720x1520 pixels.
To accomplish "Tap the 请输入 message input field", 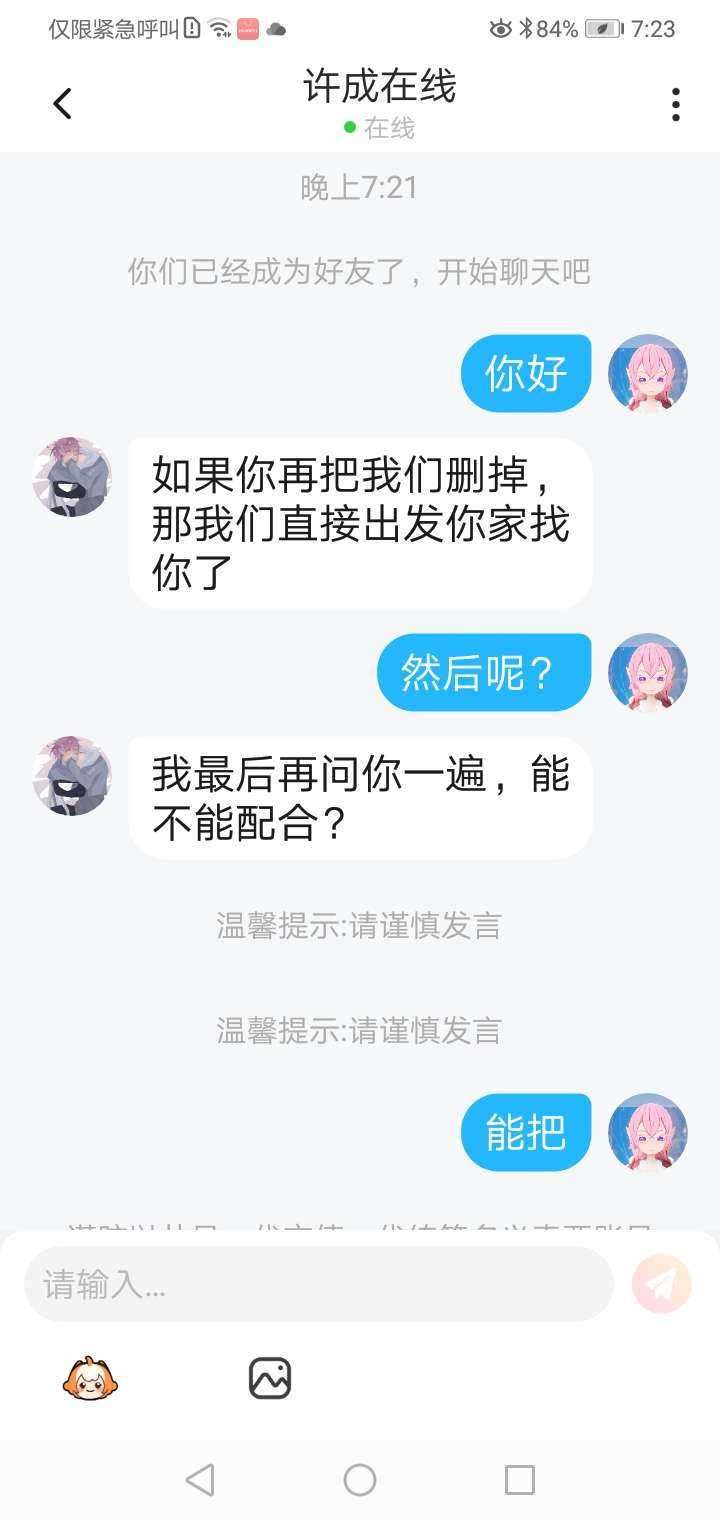I will 318,1284.
